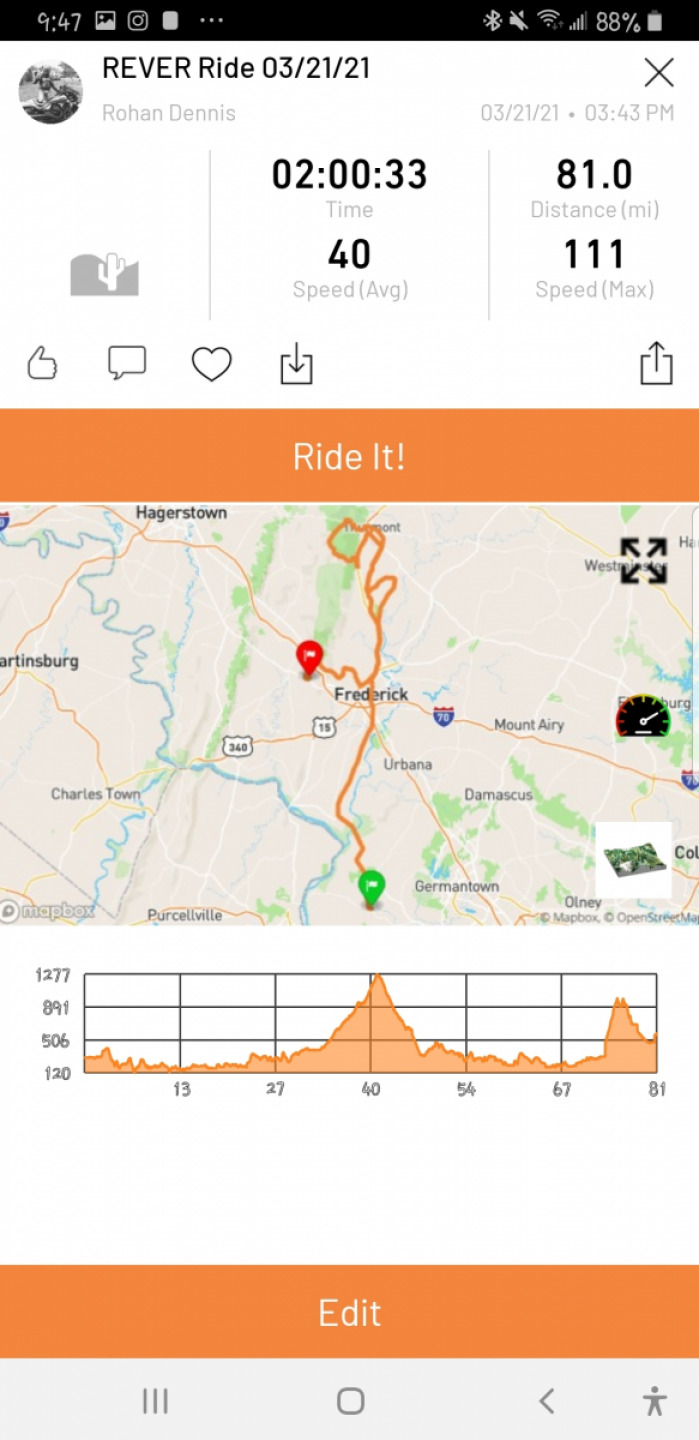Screen dimensions: 699x1440
Task: Edit this ride
Action: pos(349,1312)
